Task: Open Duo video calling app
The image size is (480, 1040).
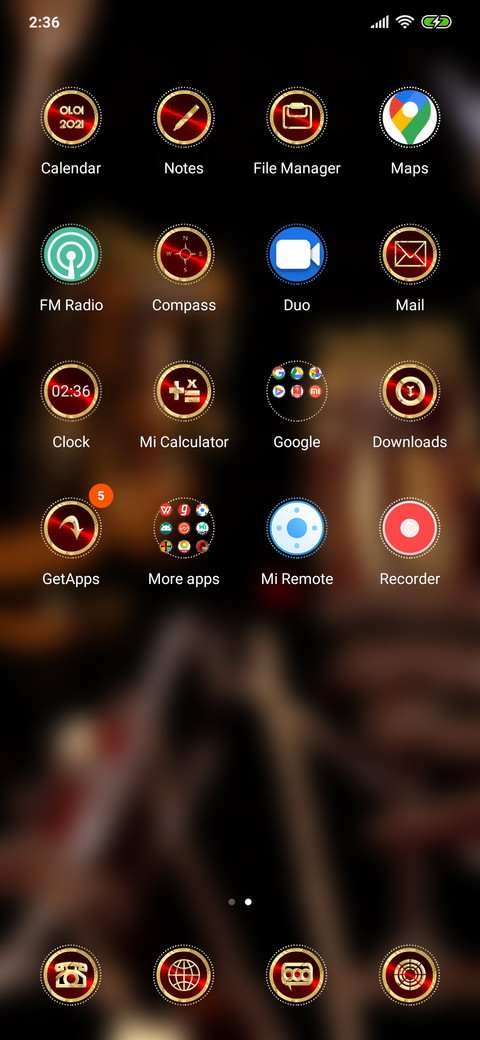Action: (296, 255)
